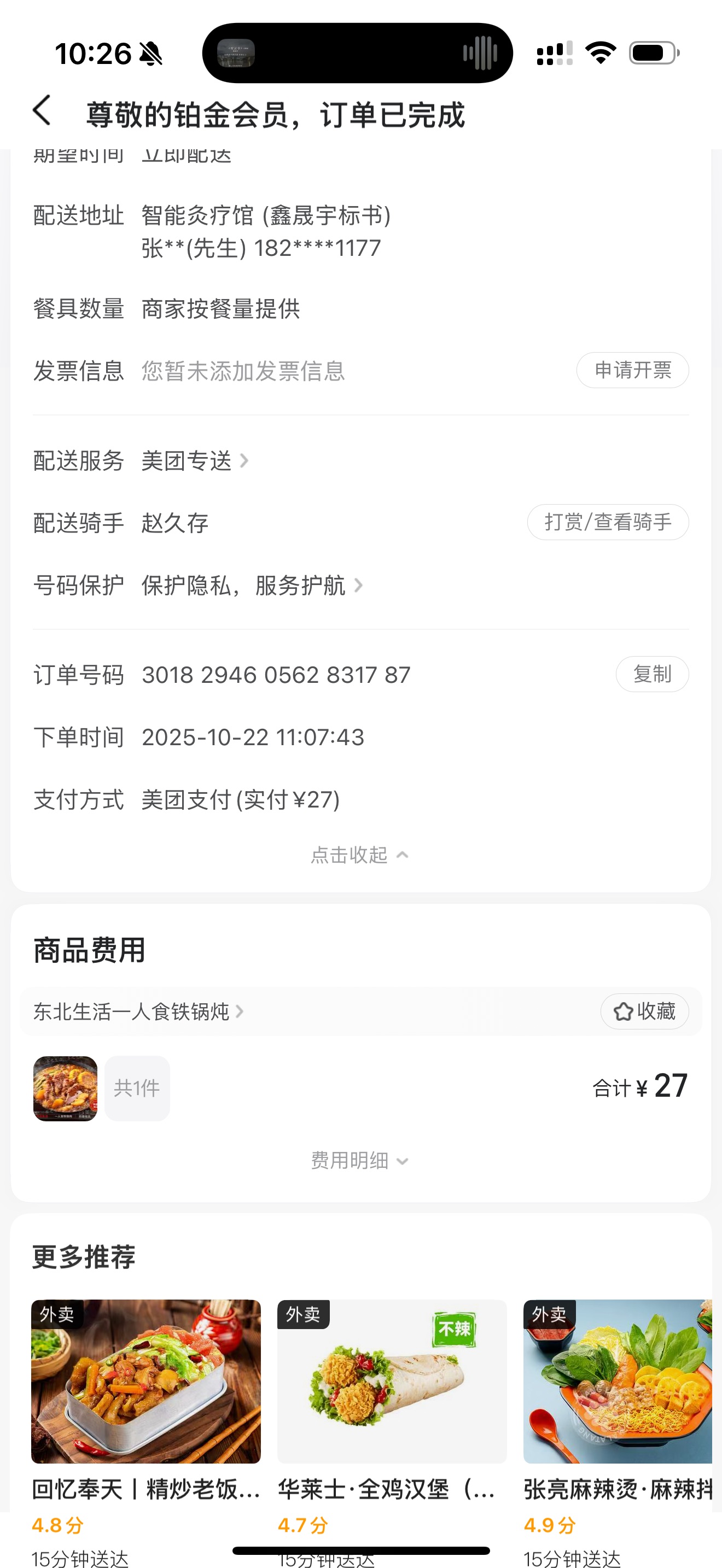Expand 费用明细 fee breakdown
Screen dimensions: 722x1568
coord(359,1161)
